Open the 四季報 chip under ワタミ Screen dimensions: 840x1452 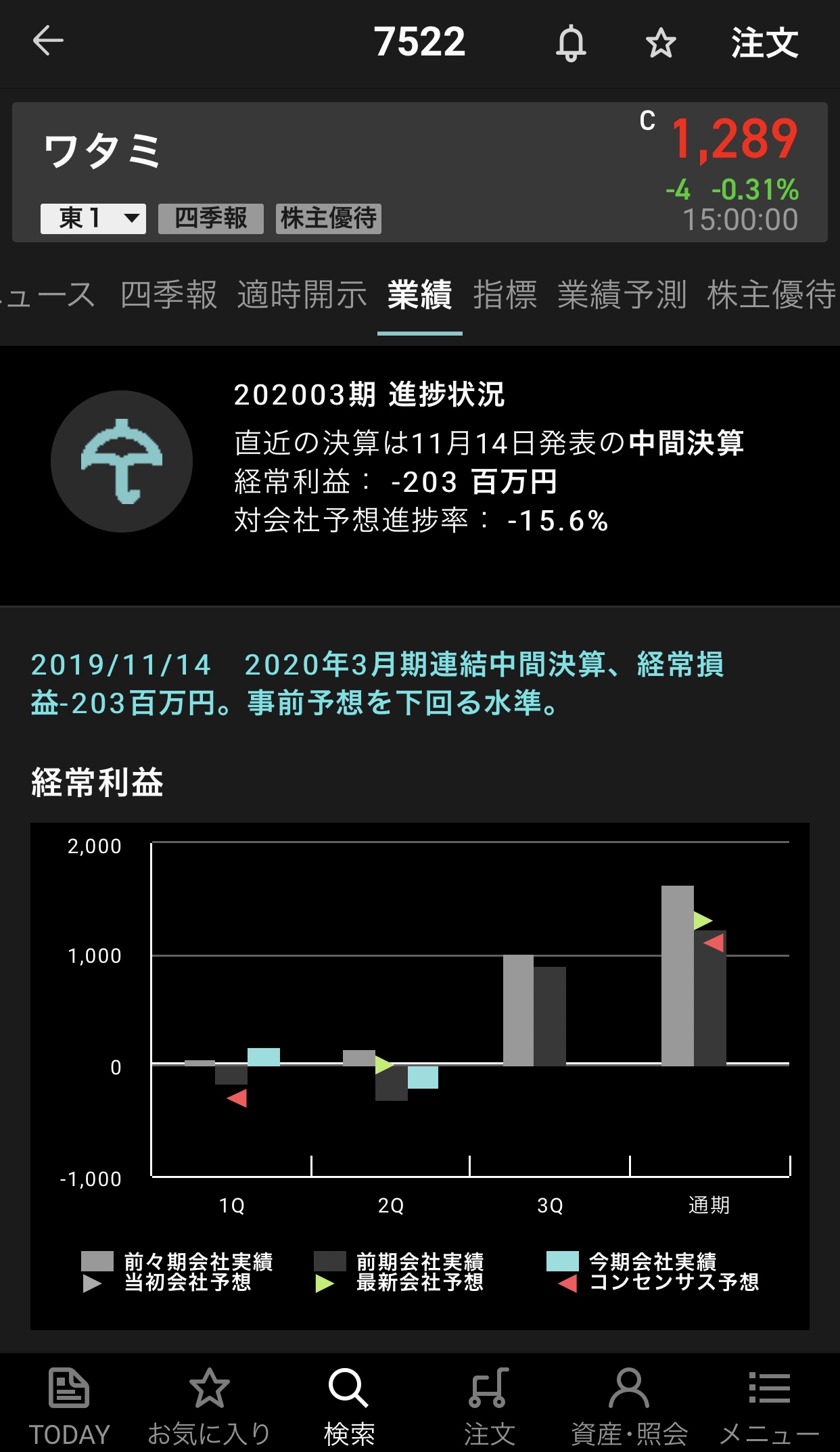[x=211, y=219]
